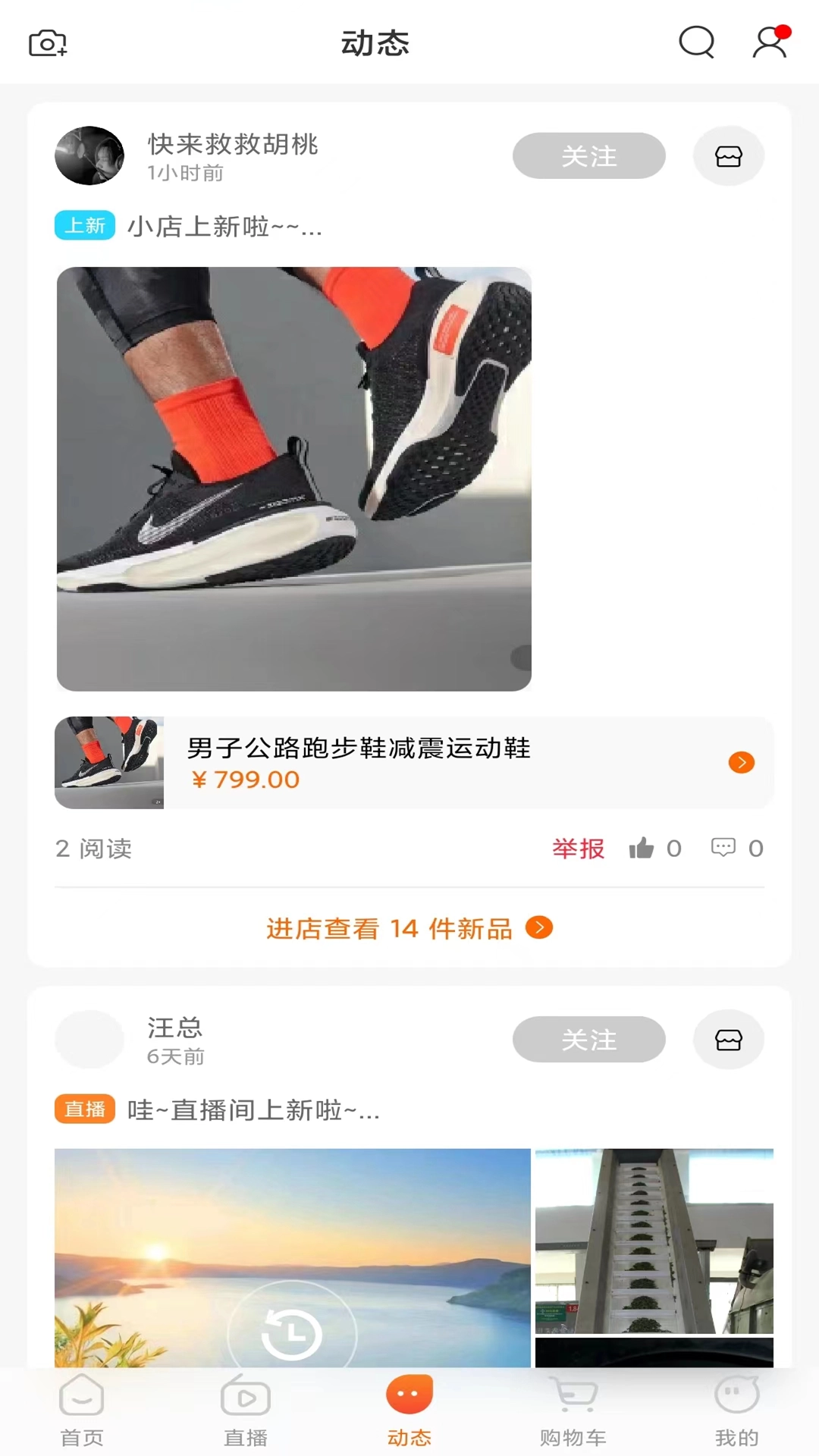The image size is (819, 1456).
Task: Tap the replay icon on the live video
Action: [x=293, y=1333]
